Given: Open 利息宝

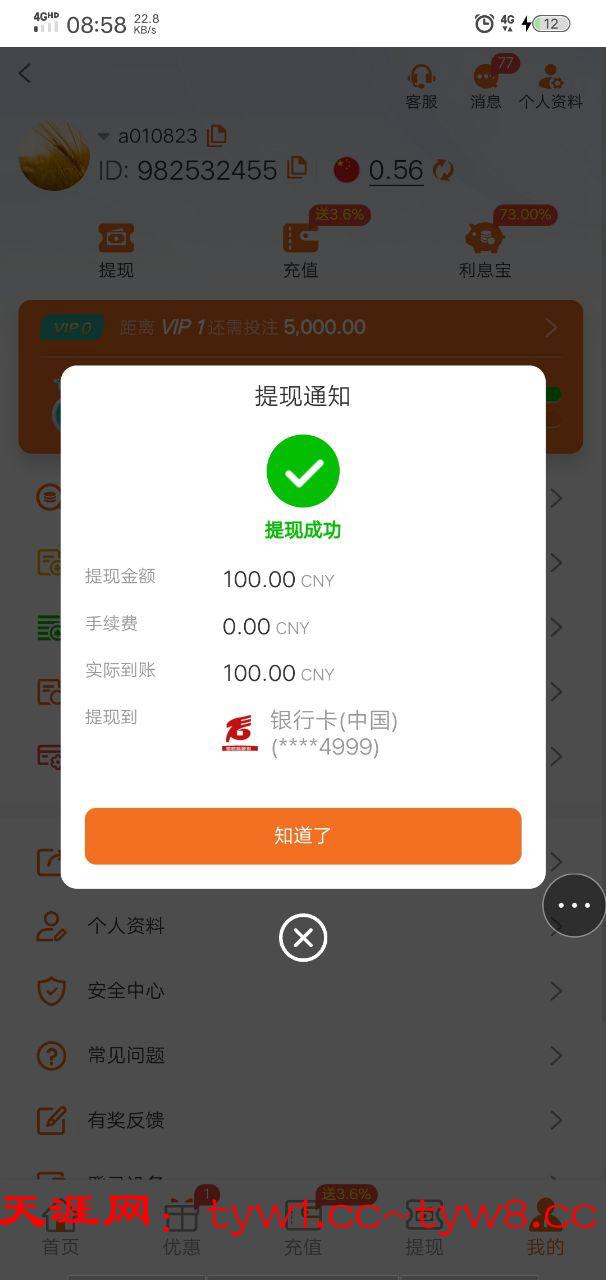Looking at the screenshot, I should pyautogui.click(x=485, y=249).
